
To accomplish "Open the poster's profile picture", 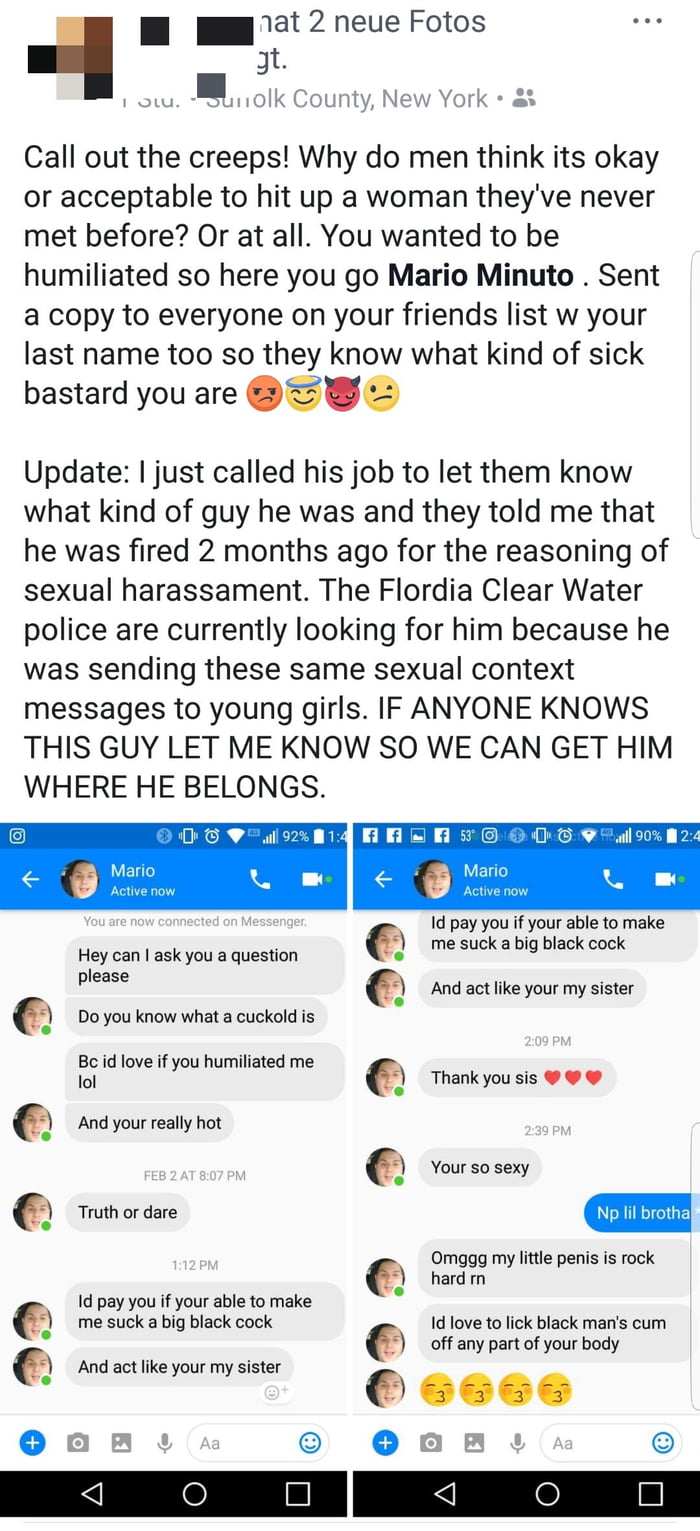I will (x=71, y=57).
